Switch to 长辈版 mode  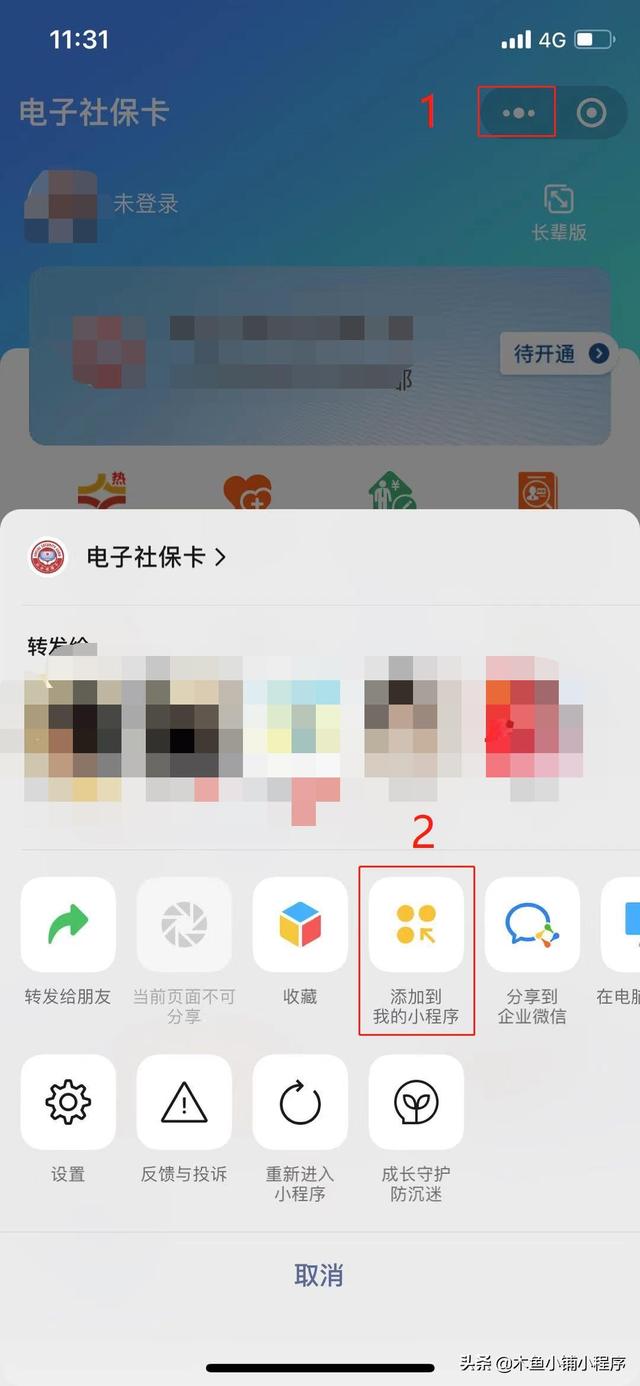click(558, 212)
